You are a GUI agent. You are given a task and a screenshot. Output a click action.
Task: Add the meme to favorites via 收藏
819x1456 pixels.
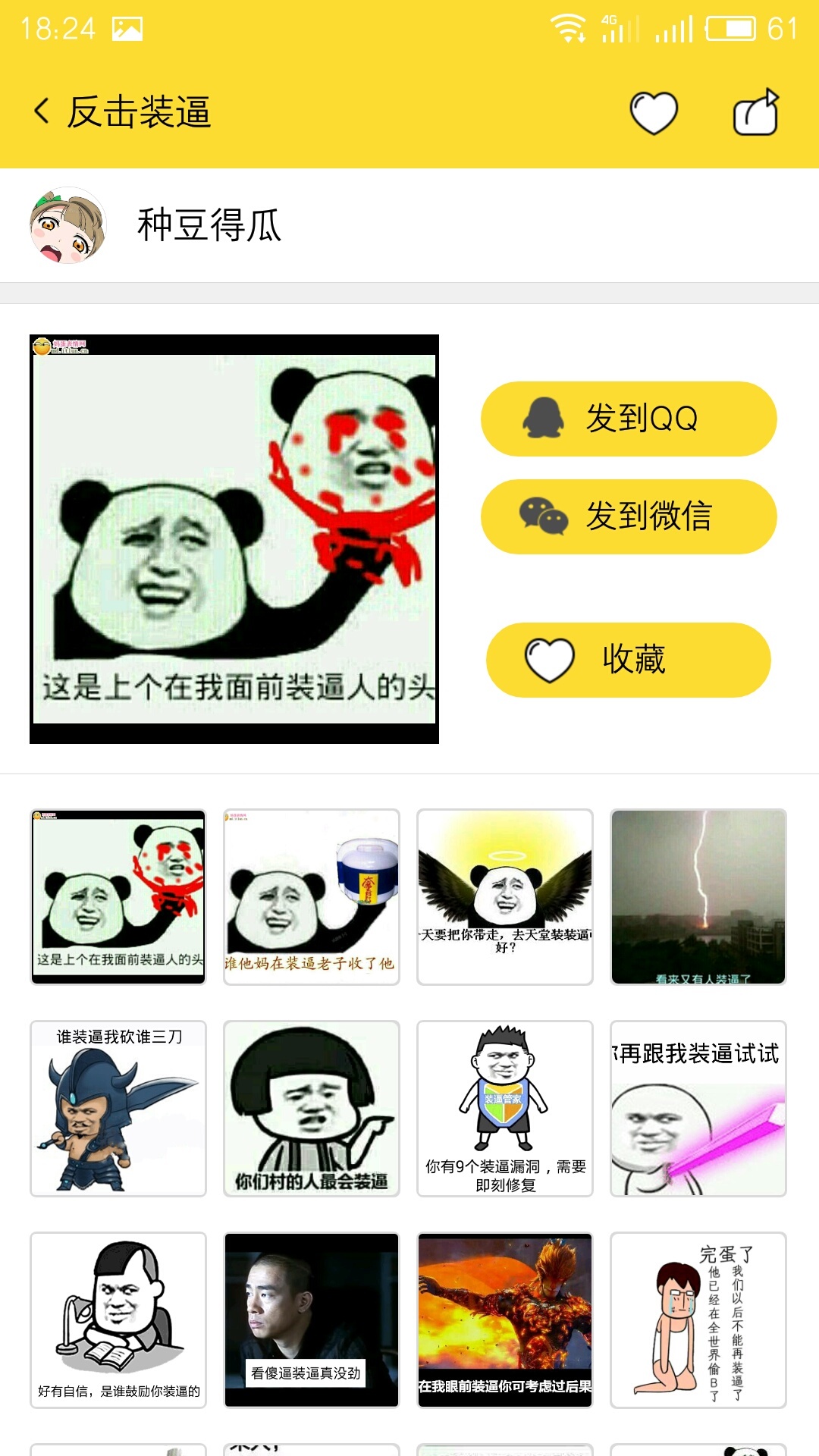point(629,659)
